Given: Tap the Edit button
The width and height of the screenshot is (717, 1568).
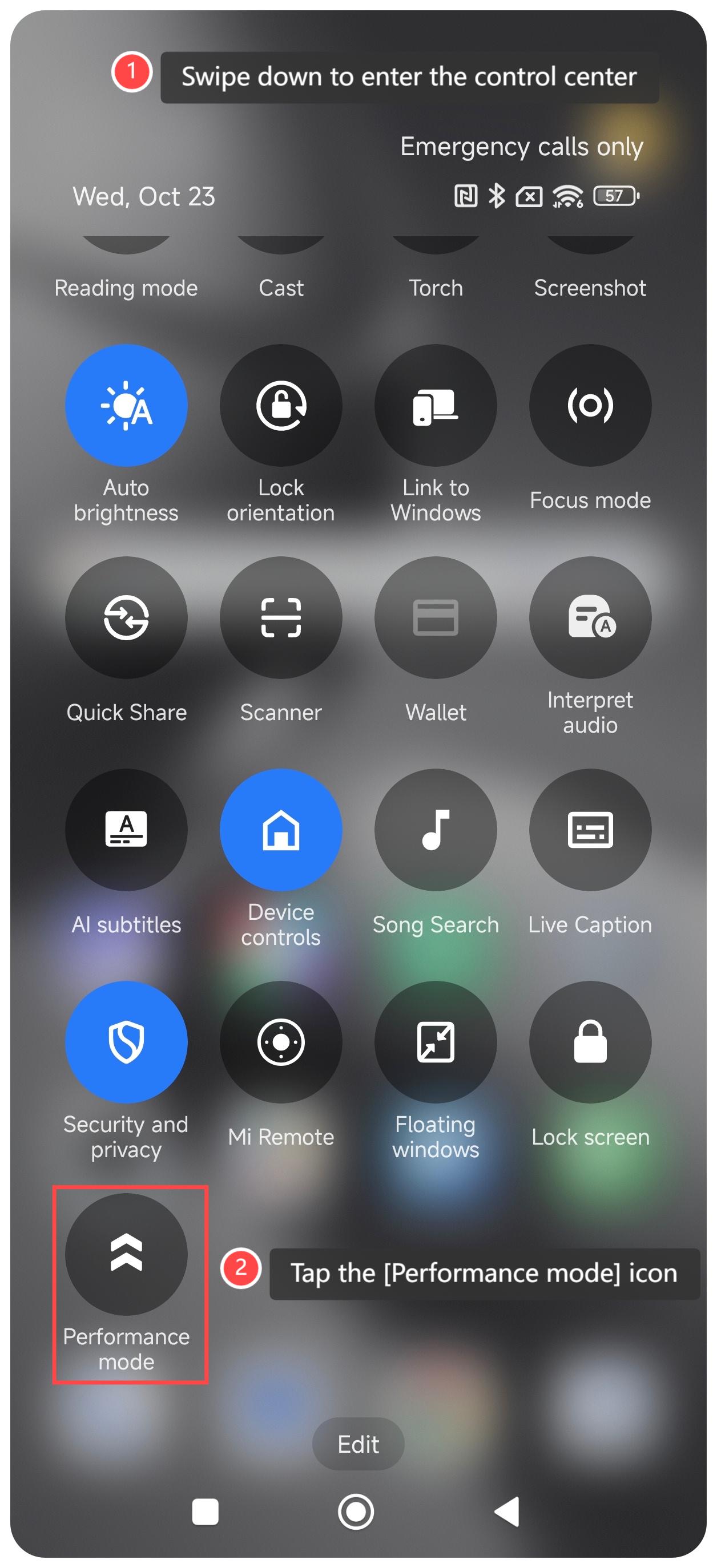Looking at the screenshot, I should tap(358, 1444).
